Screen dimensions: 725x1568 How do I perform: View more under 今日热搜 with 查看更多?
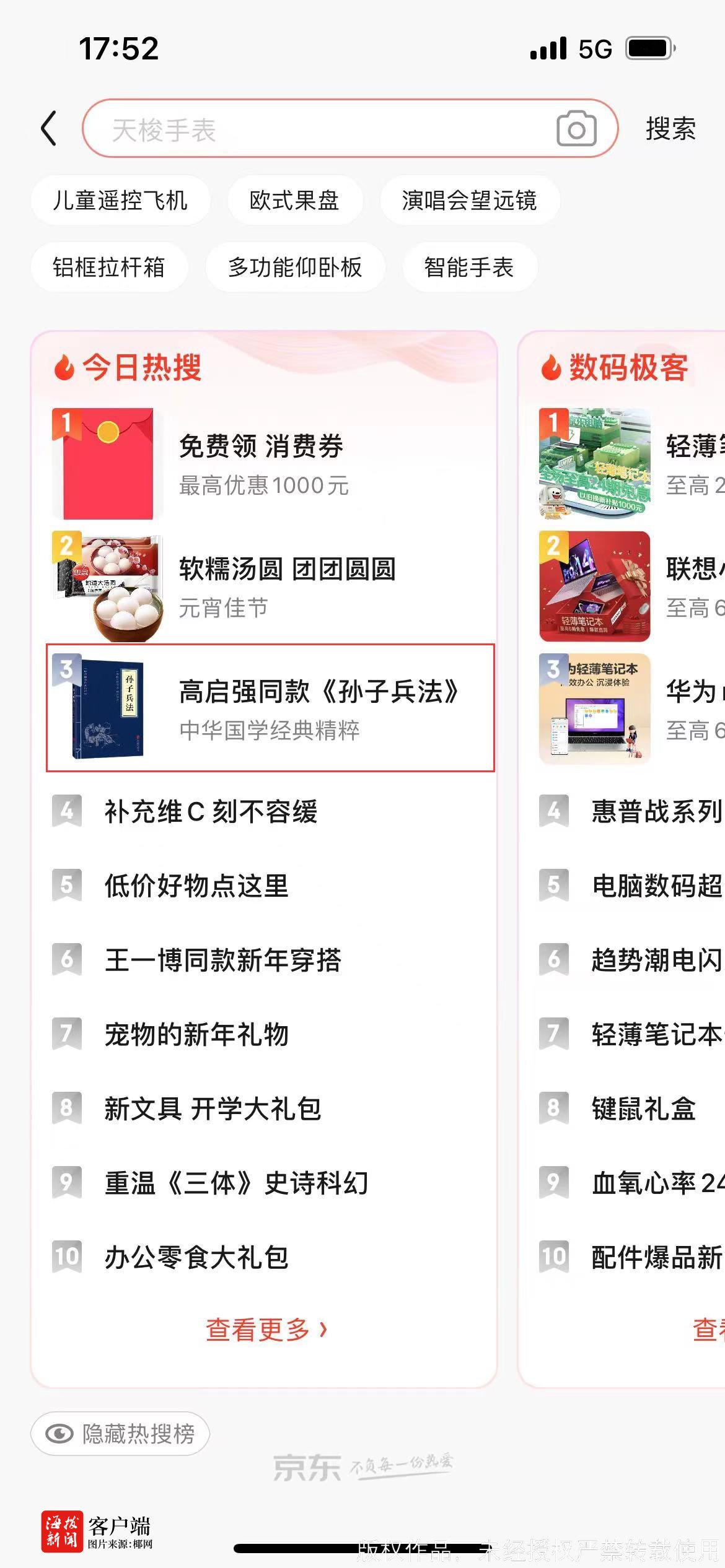point(265,1329)
